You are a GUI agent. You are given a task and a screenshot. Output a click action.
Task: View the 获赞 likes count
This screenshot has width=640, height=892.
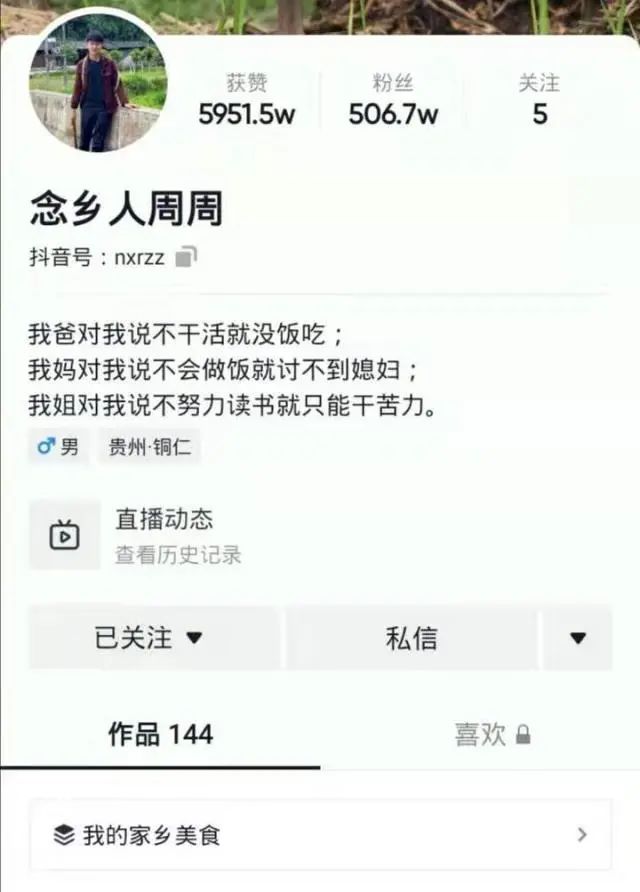tap(247, 102)
